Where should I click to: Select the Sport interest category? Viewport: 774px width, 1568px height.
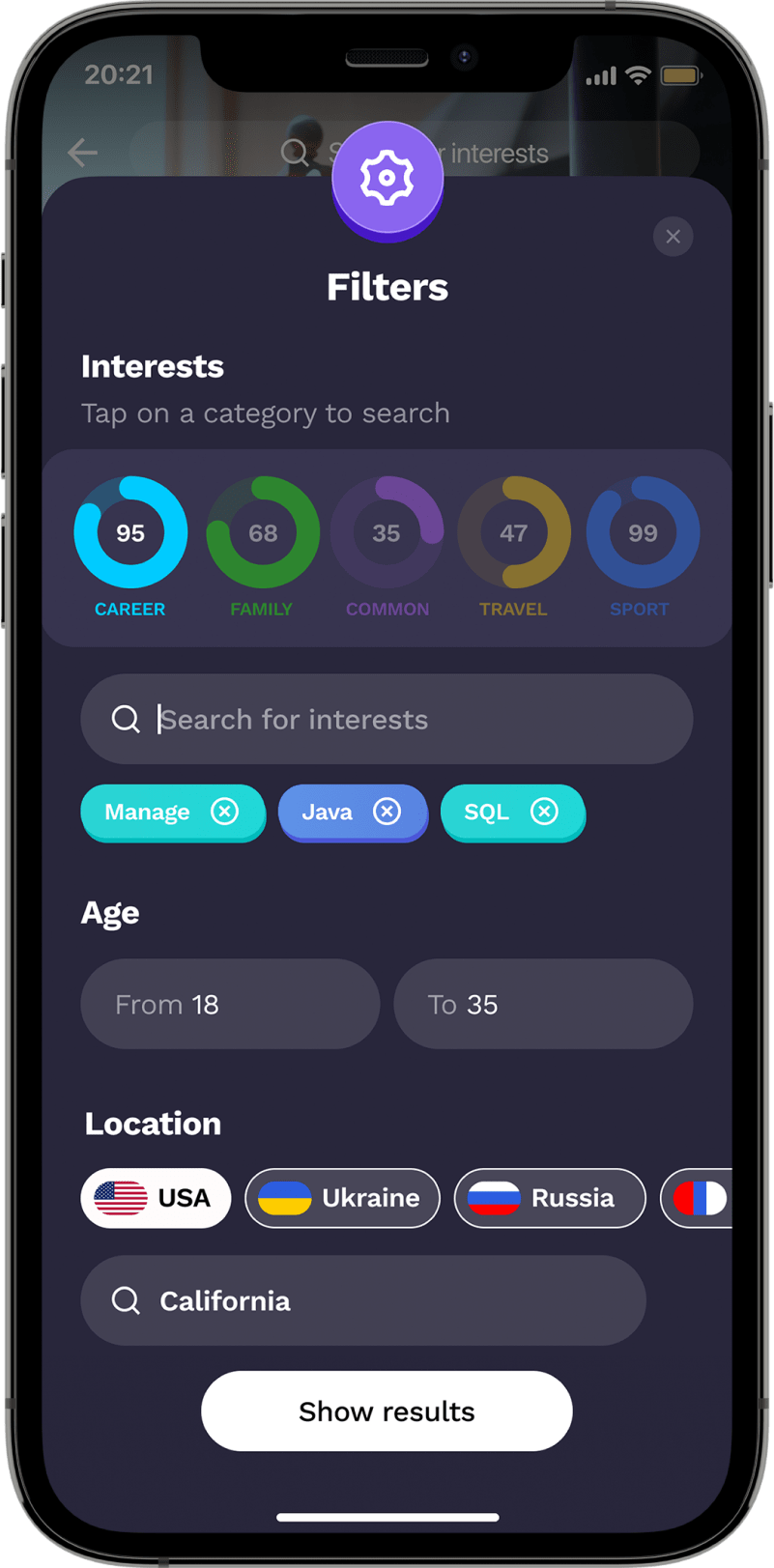643,547
